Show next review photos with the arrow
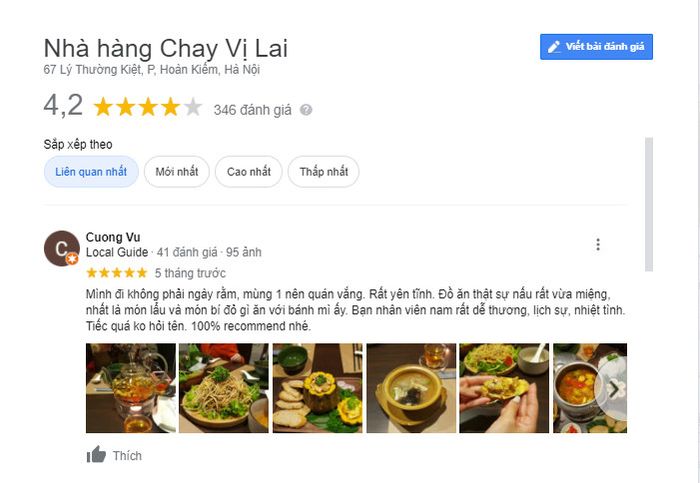 click(x=612, y=388)
